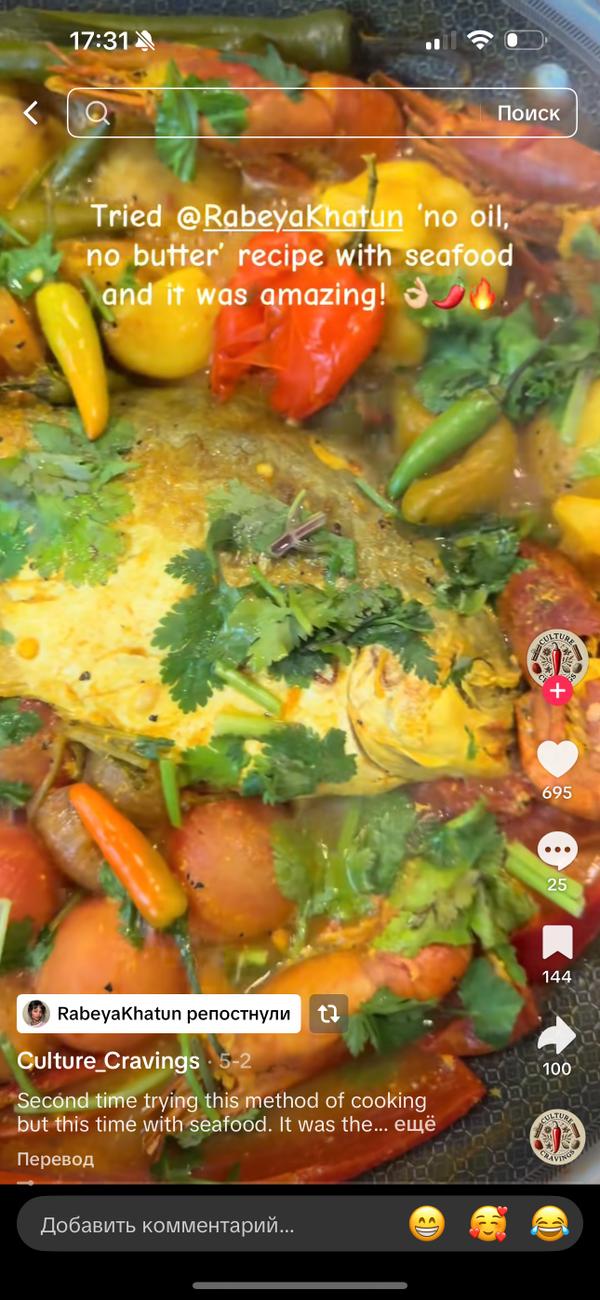Screen dimensions: 600x1300
Task: Go back using the top-left arrow
Action: (x=31, y=113)
